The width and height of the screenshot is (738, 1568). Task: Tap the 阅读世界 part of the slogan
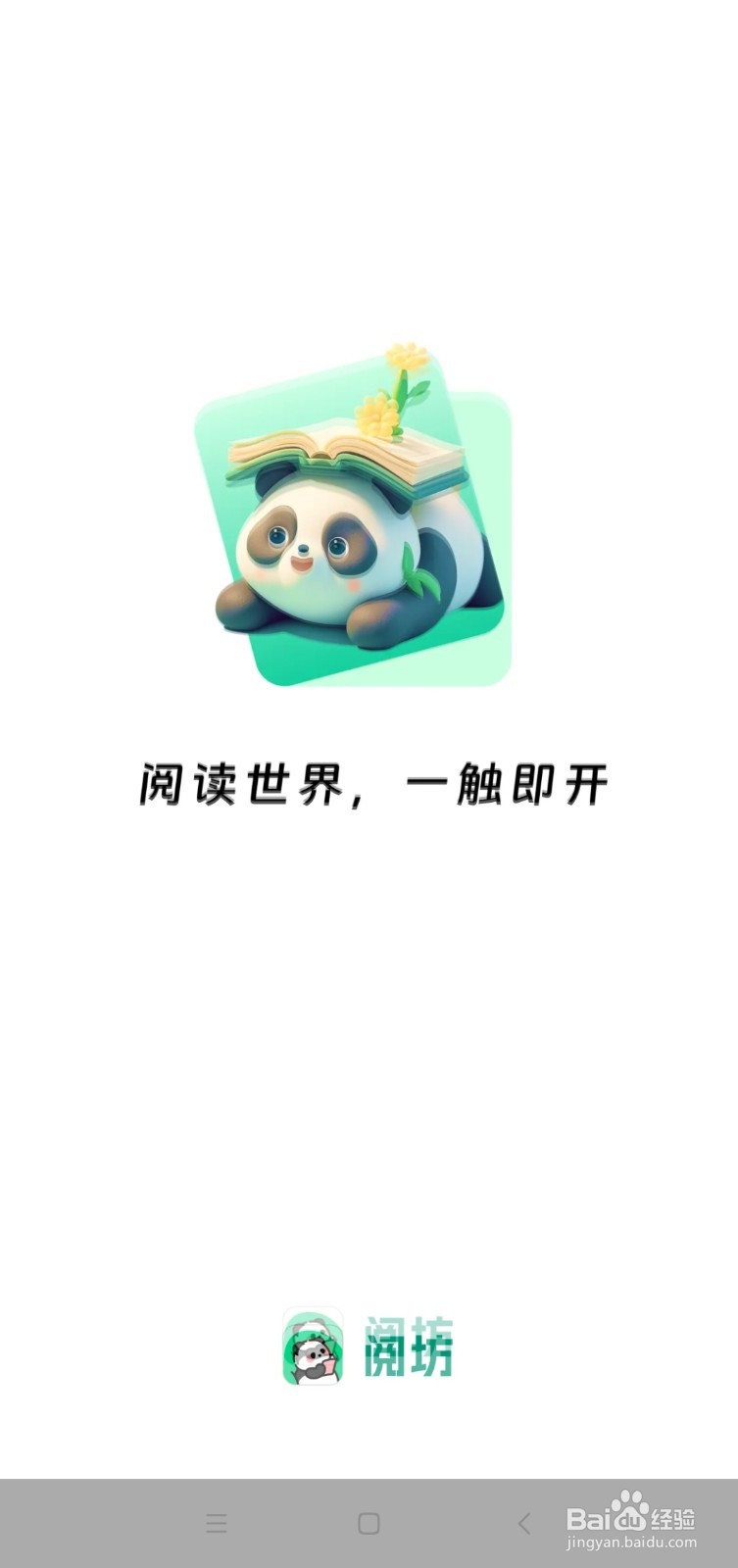pos(240,782)
